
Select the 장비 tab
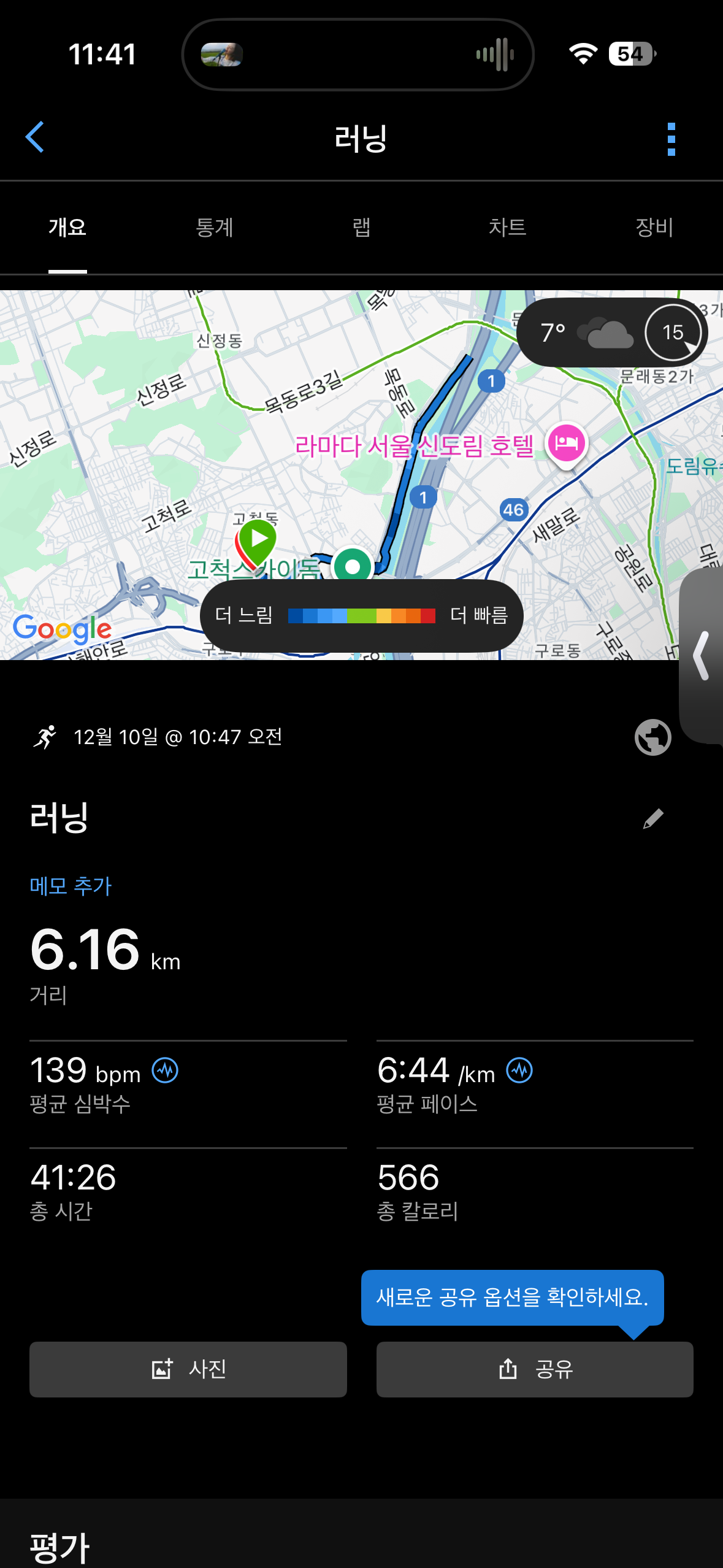click(654, 228)
